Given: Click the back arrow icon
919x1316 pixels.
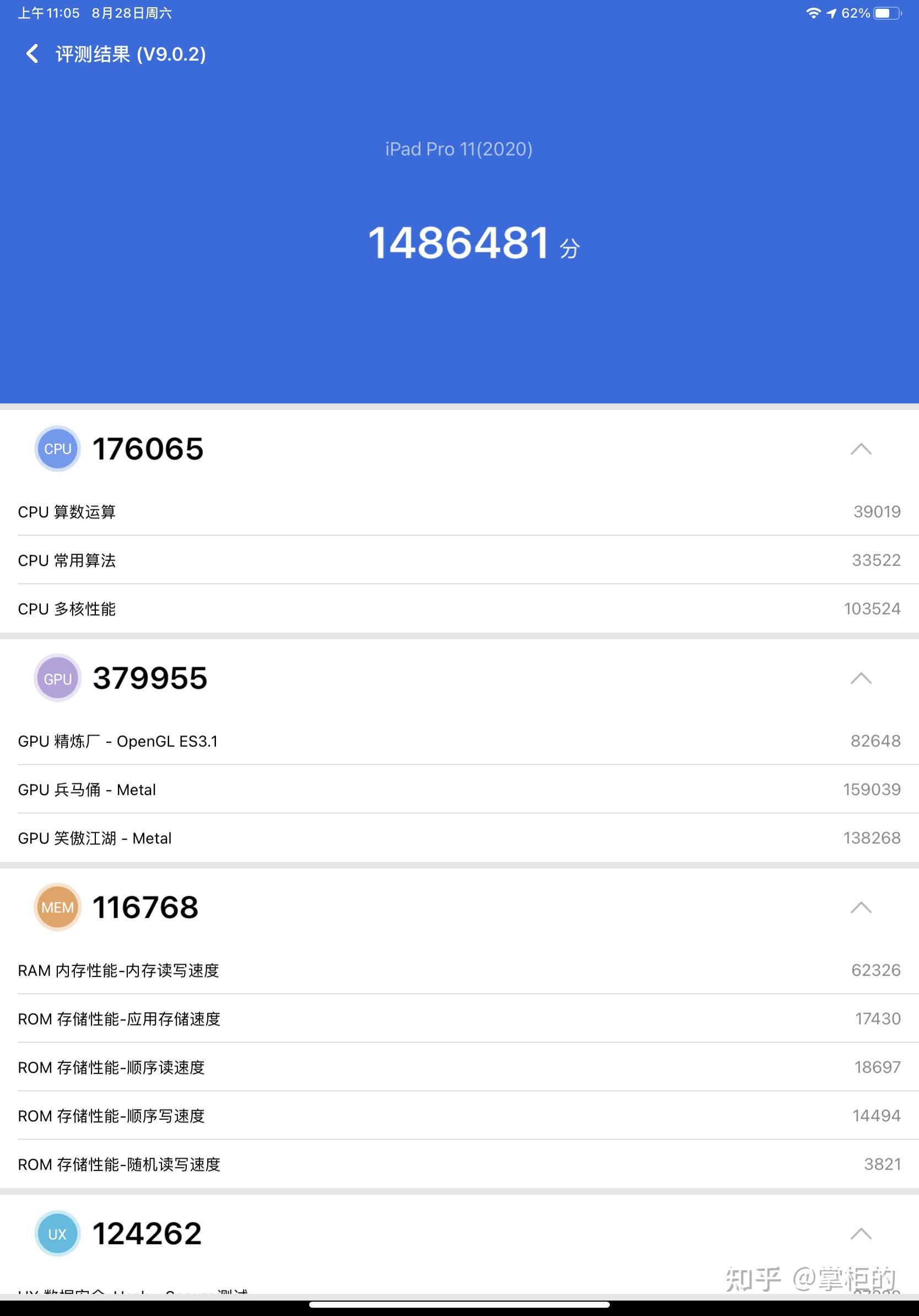Looking at the screenshot, I should click(33, 54).
